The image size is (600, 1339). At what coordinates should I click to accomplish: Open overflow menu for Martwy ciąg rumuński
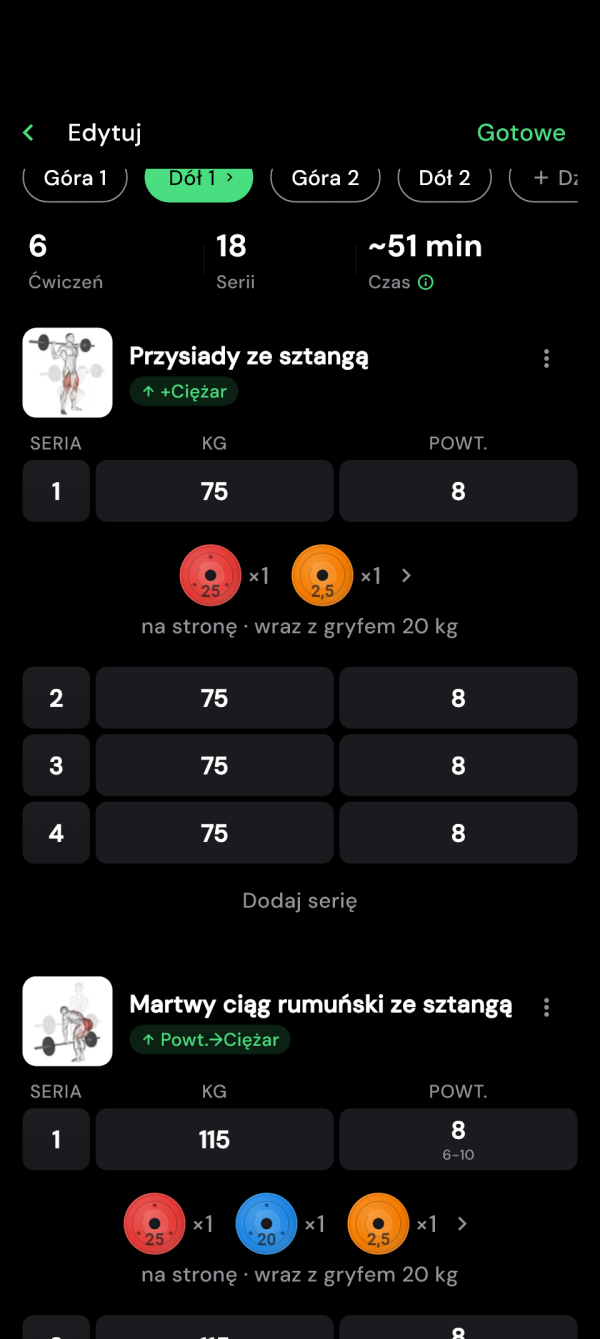tap(546, 1007)
